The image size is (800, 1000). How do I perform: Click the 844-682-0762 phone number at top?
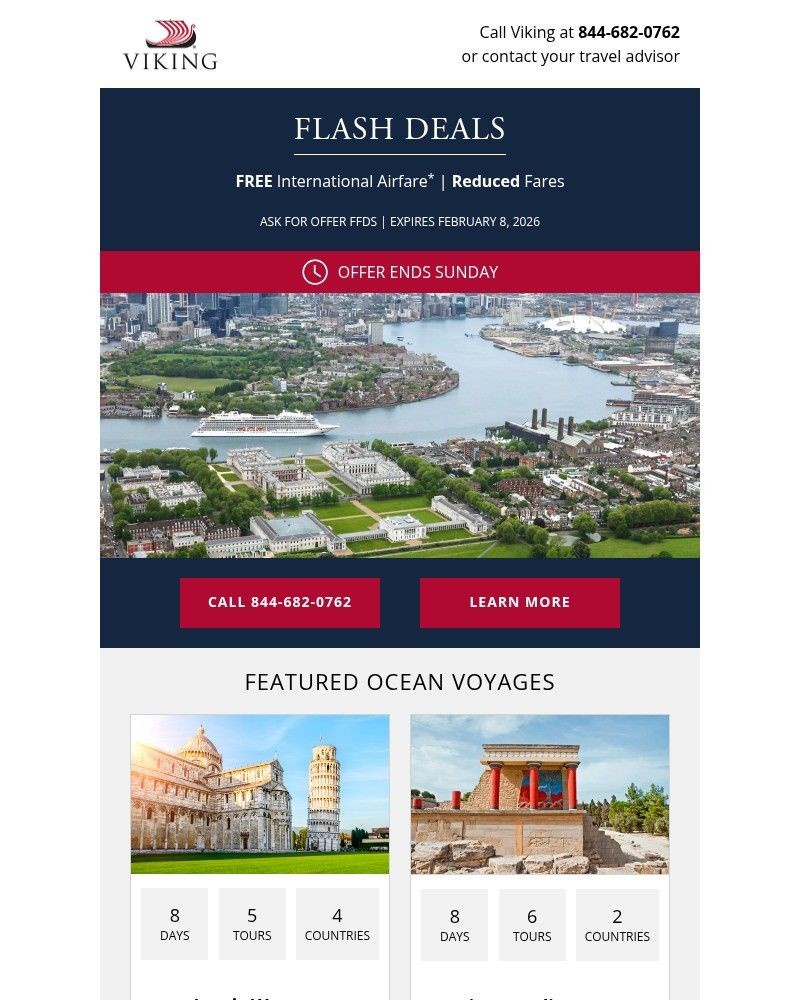pos(628,32)
